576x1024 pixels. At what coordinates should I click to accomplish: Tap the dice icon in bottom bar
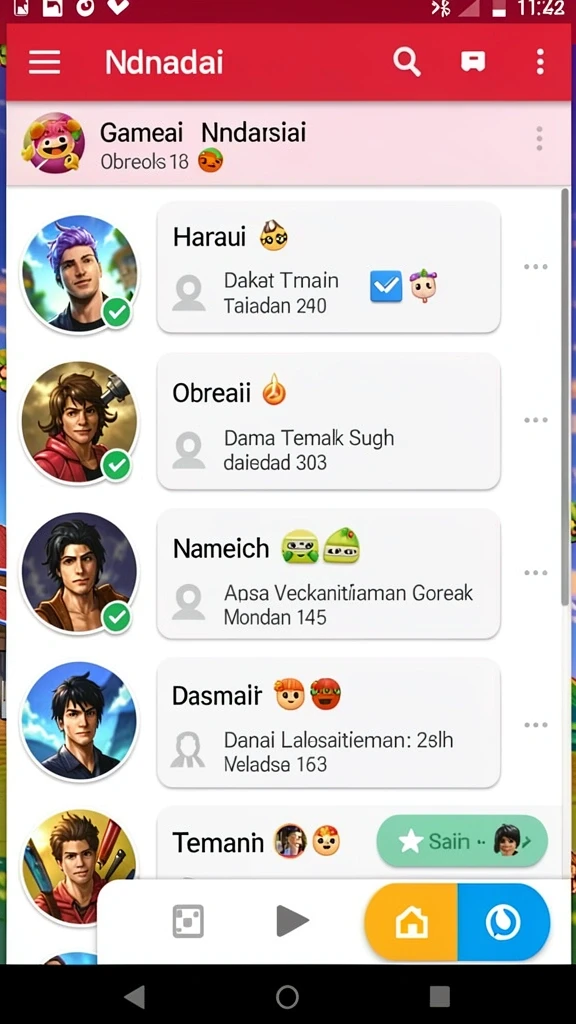(x=188, y=921)
